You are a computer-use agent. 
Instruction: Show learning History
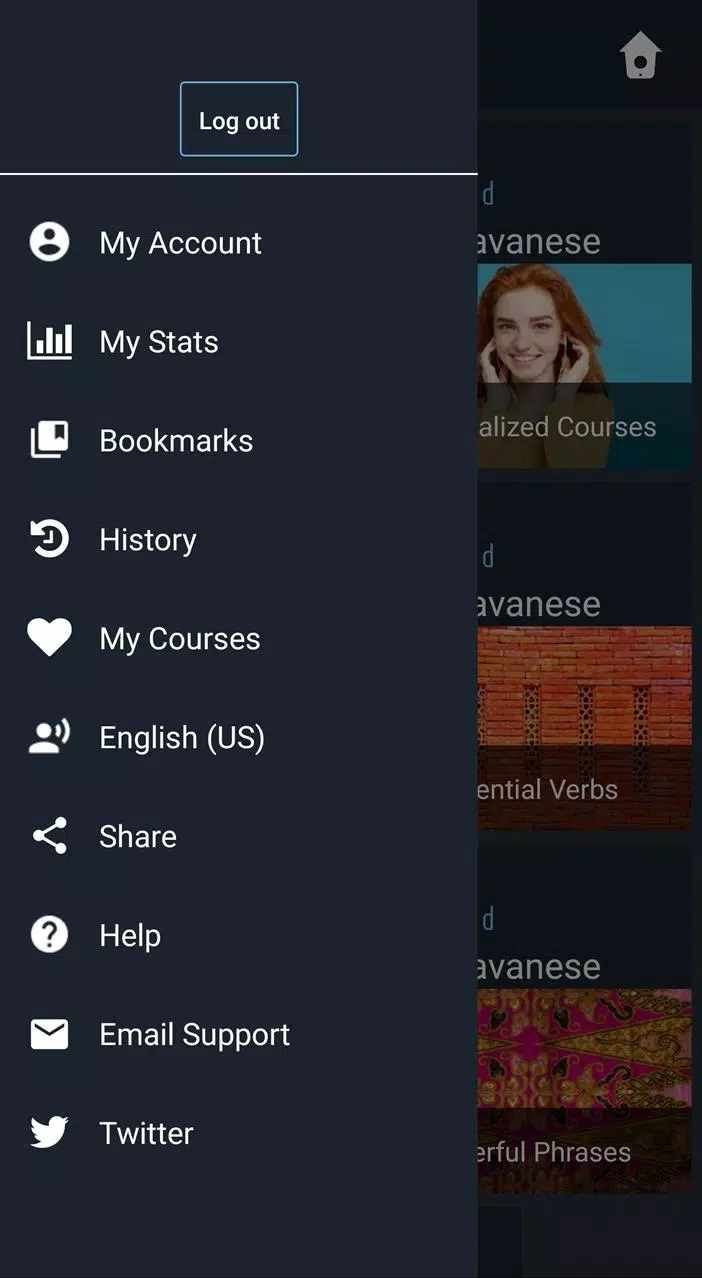[x=147, y=540]
